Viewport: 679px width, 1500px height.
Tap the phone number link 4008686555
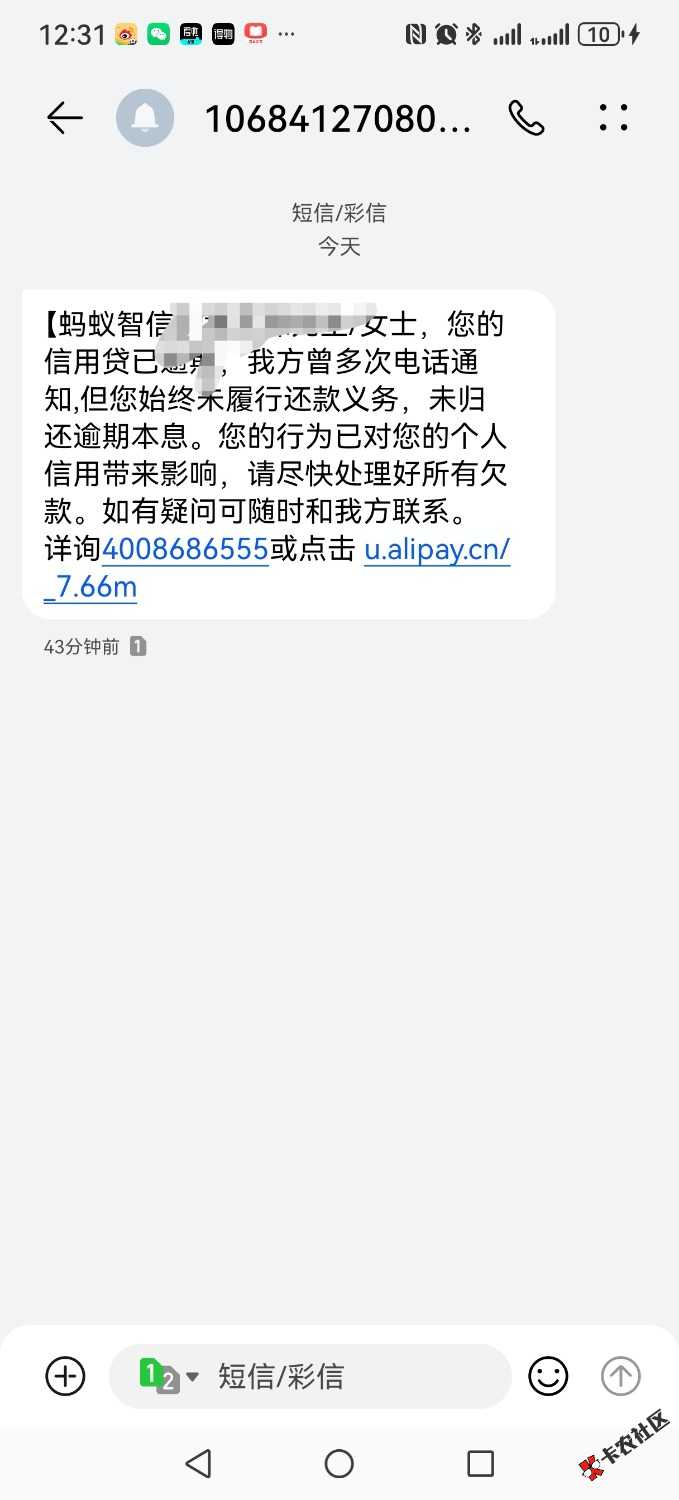coord(185,549)
